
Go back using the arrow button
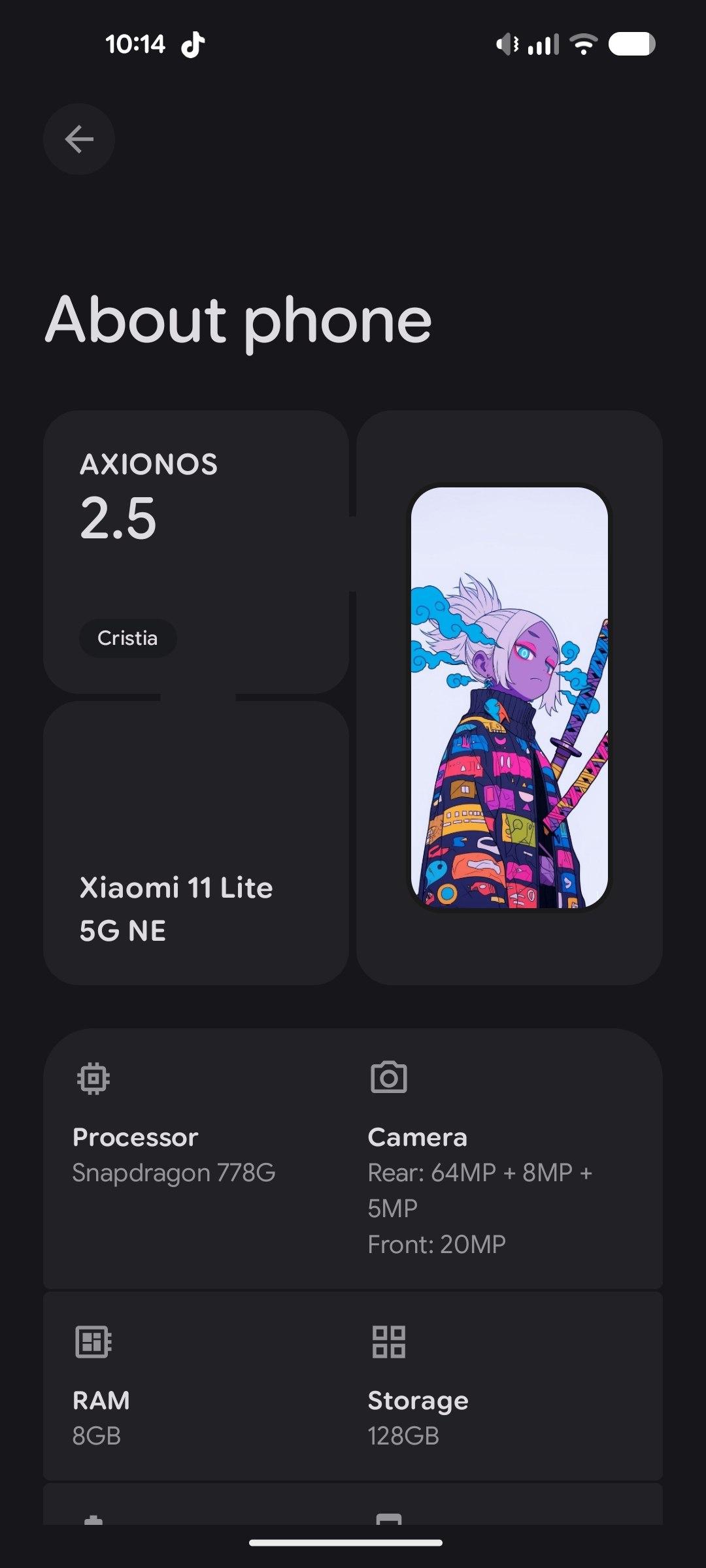tap(79, 139)
